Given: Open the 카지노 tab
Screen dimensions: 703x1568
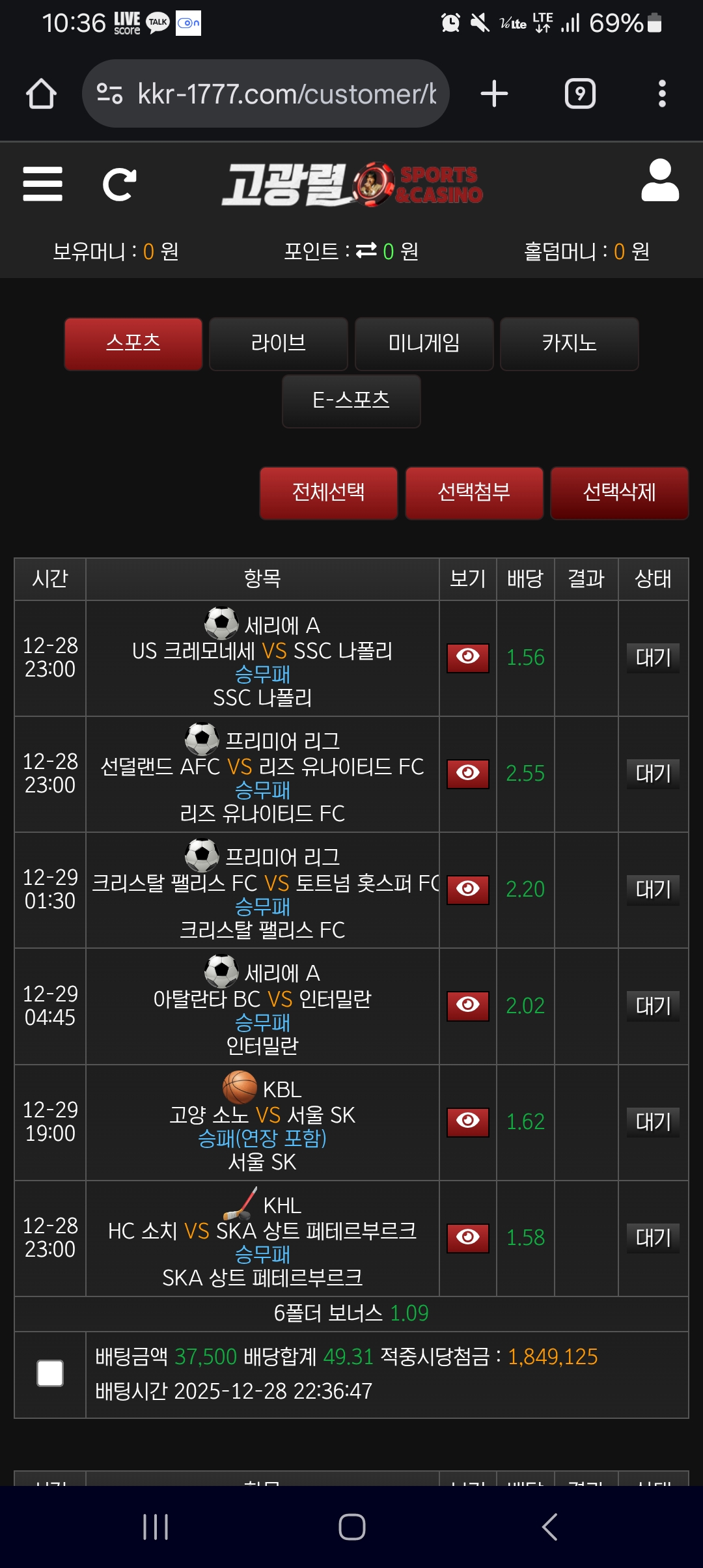Looking at the screenshot, I should 570,344.
